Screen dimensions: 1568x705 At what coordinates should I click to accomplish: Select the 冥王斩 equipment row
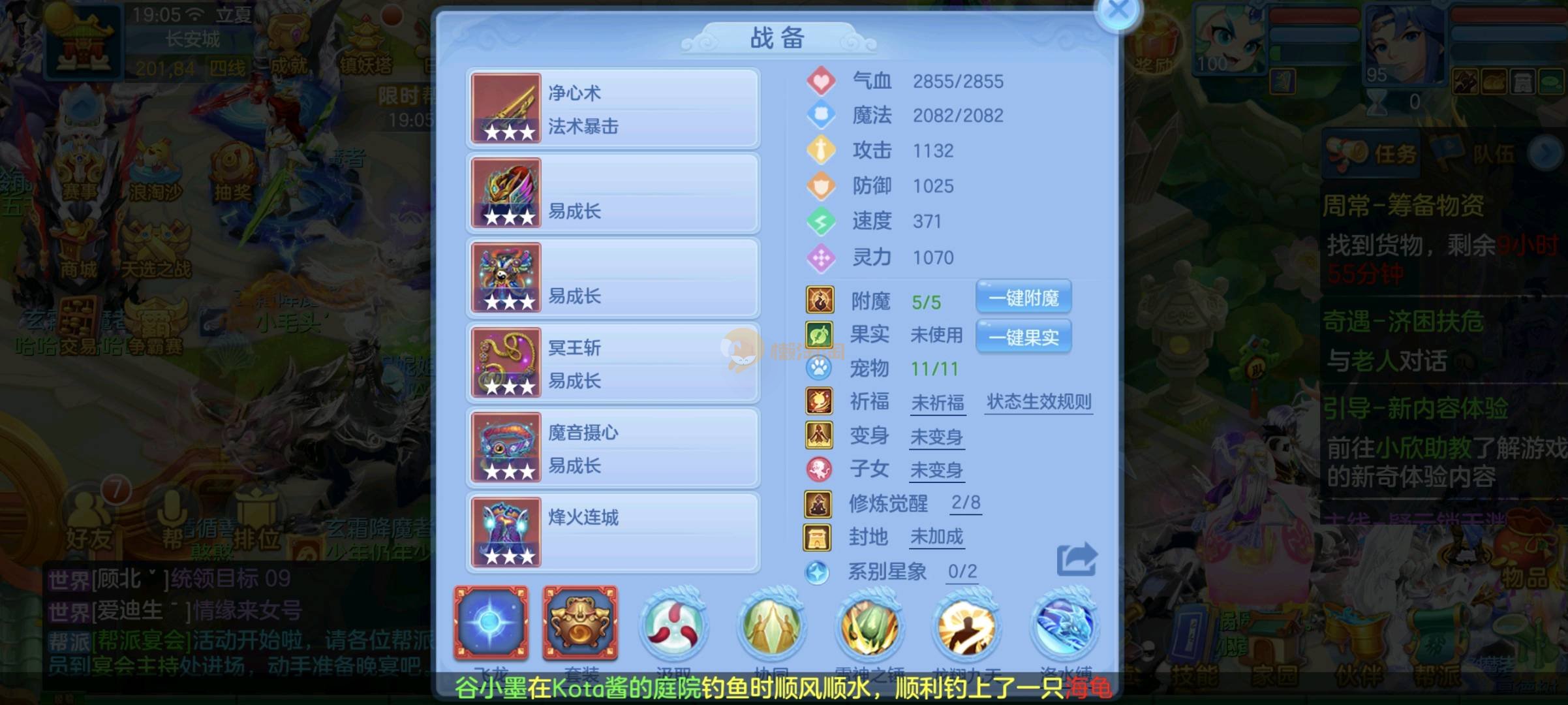point(613,363)
